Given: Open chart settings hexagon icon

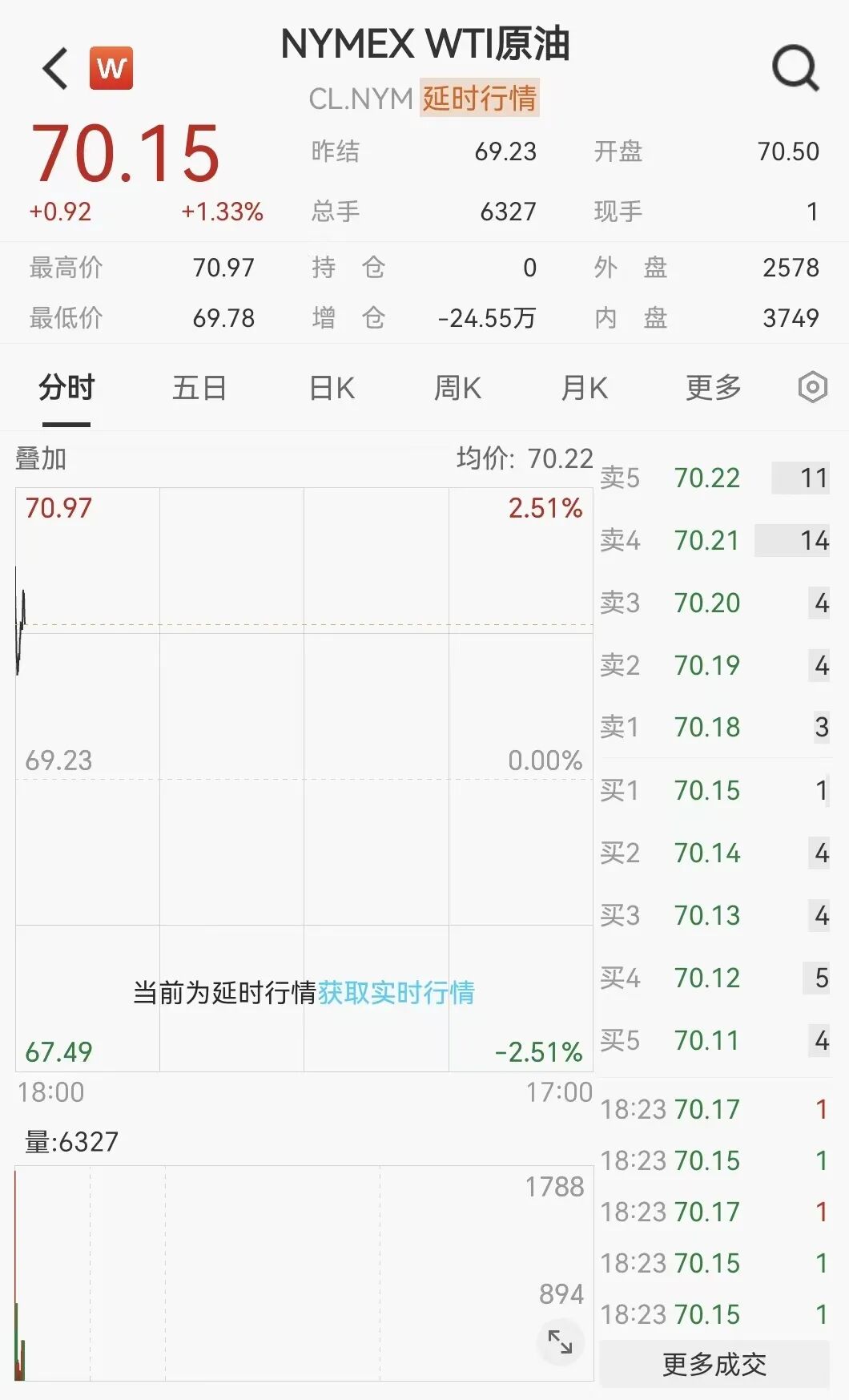Looking at the screenshot, I should coord(812,388).
